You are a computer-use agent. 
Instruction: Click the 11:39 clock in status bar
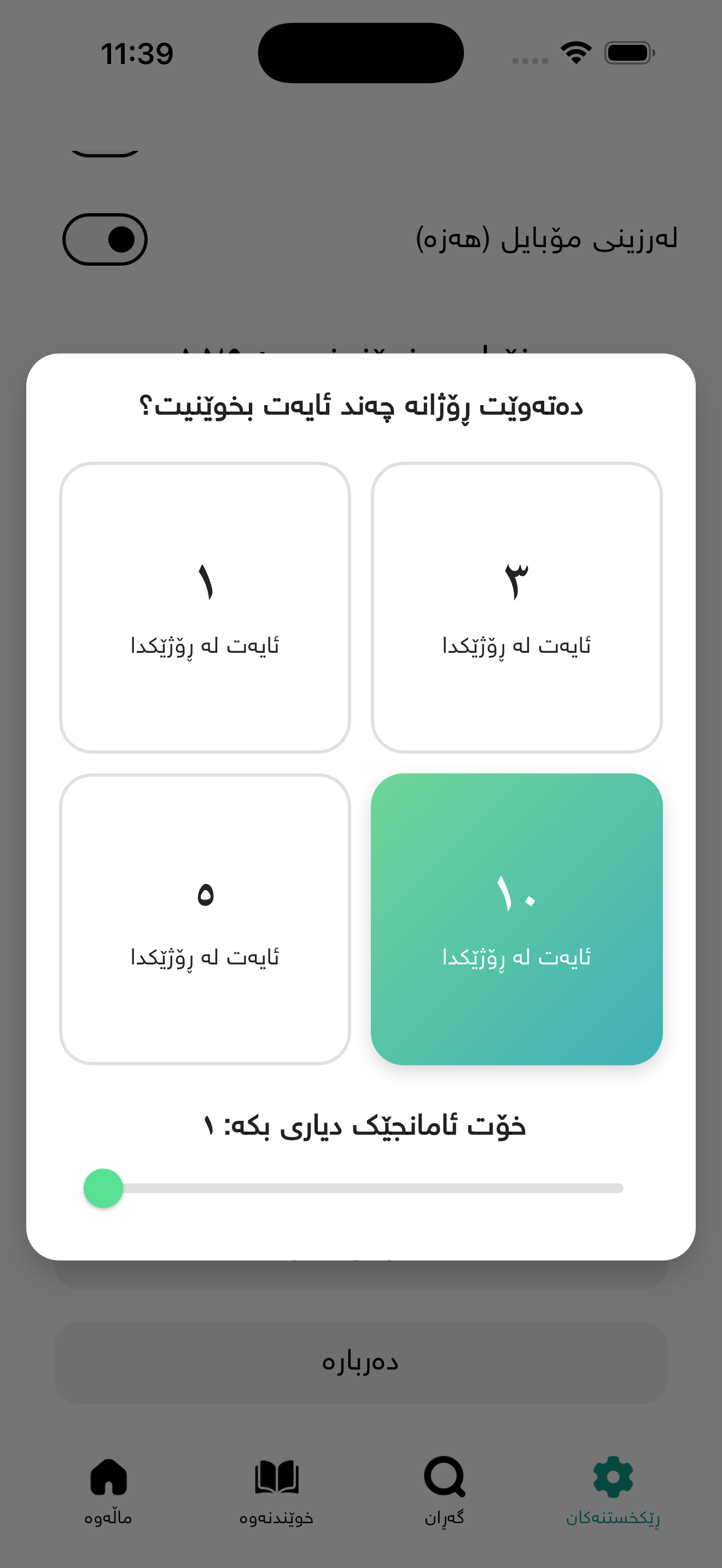click(135, 52)
